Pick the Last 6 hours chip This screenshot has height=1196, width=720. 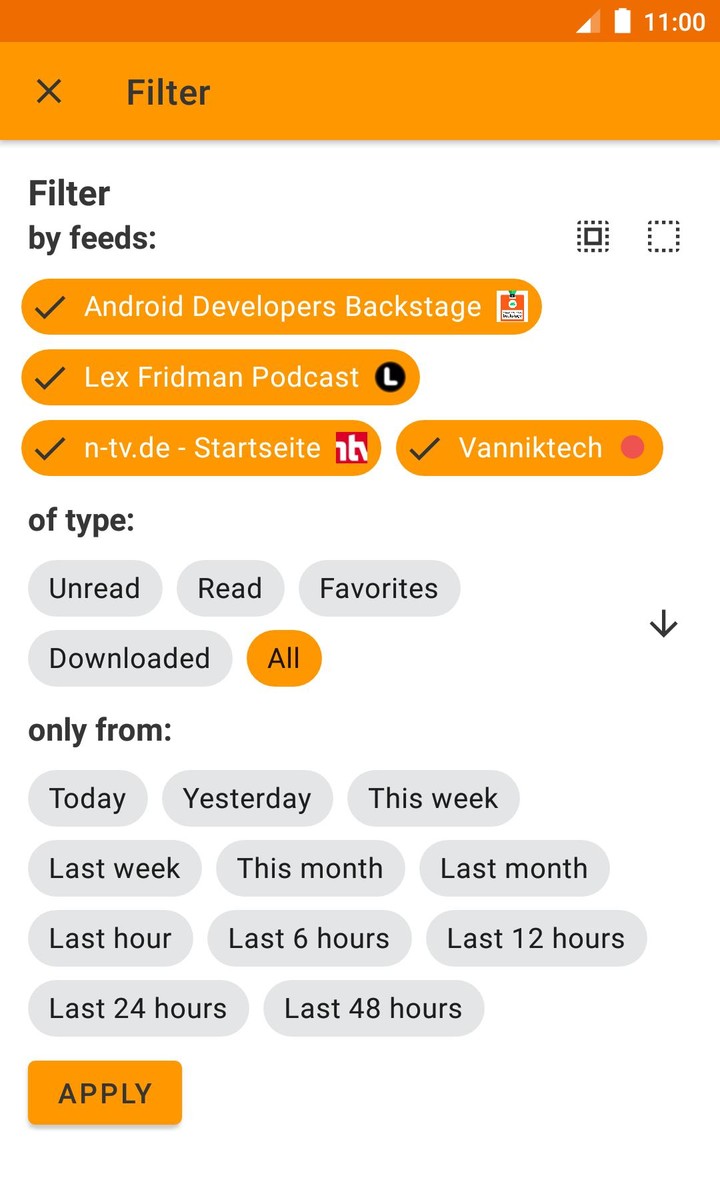point(309,938)
